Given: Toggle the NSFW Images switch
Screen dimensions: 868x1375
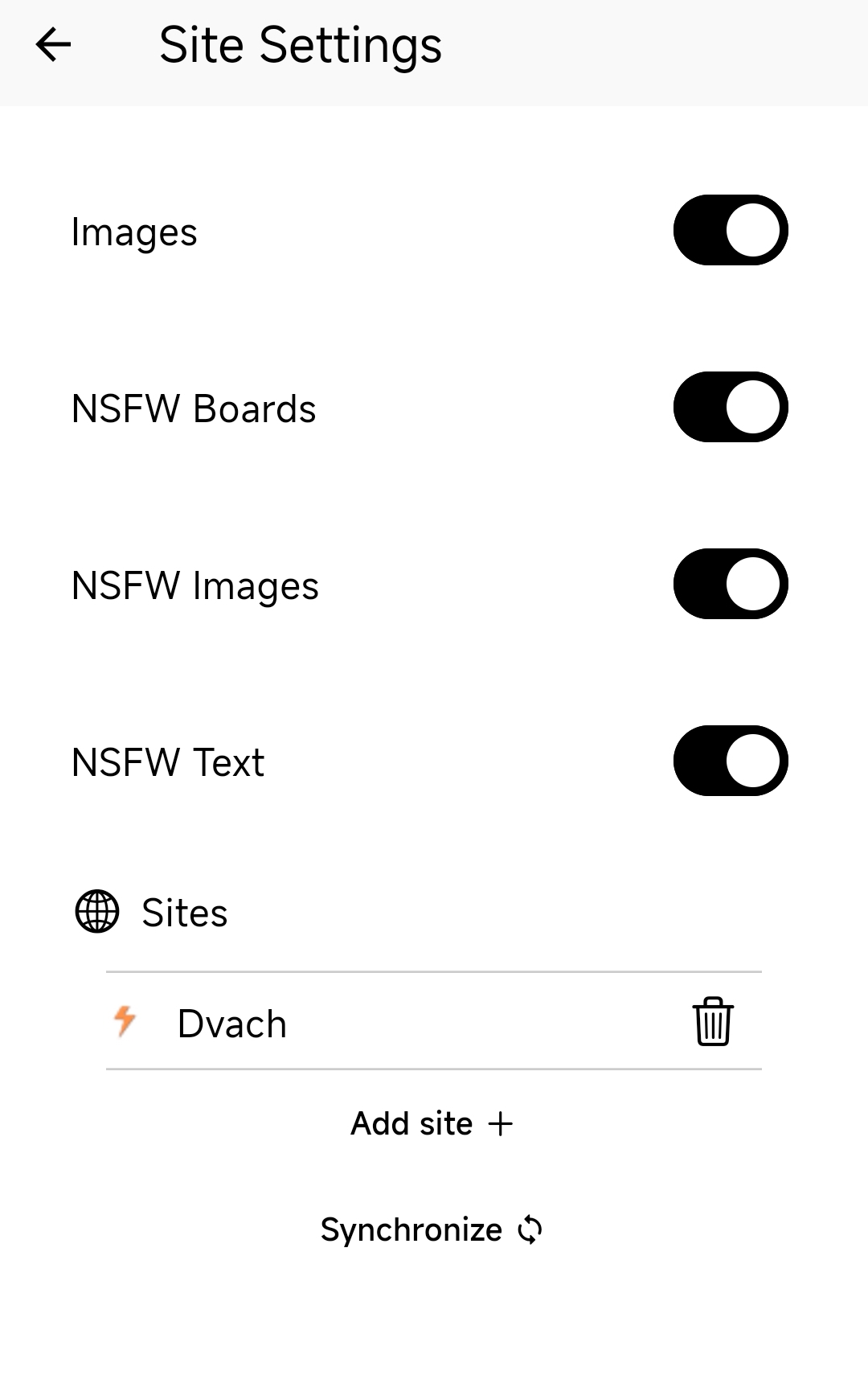Looking at the screenshot, I should [x=730, y=585].
